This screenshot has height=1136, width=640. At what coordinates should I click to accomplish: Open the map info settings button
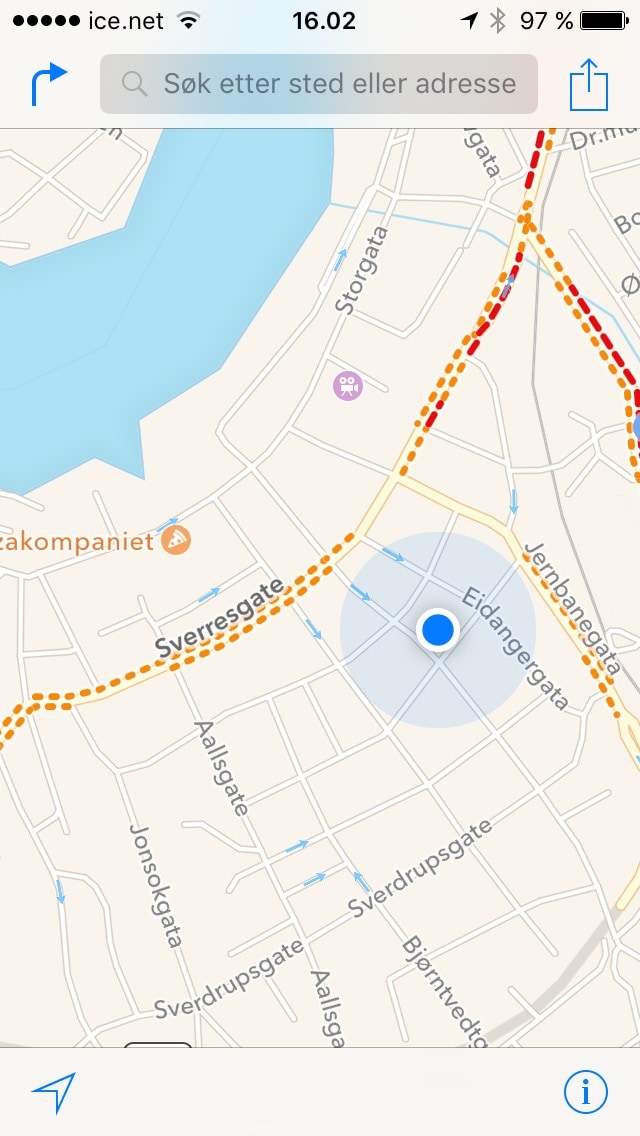click(585, 1092)
